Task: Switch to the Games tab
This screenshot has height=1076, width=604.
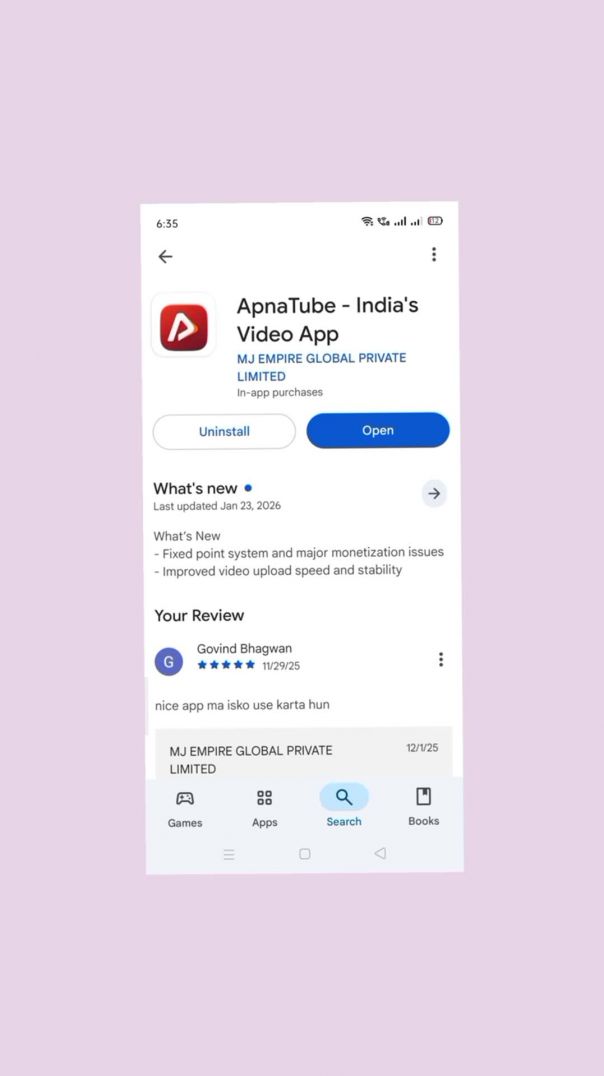Action: 185,808
